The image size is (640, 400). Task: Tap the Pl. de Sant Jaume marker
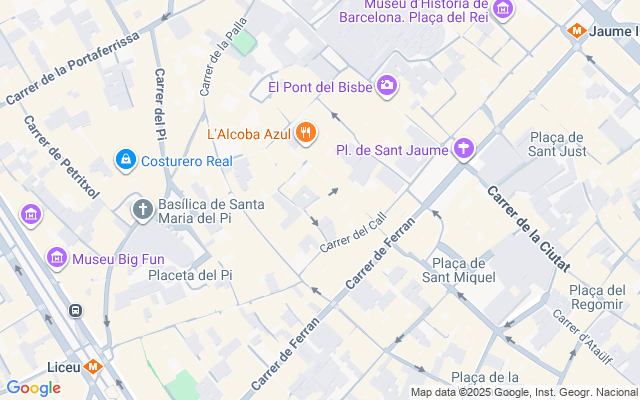(x=463, y=150)
